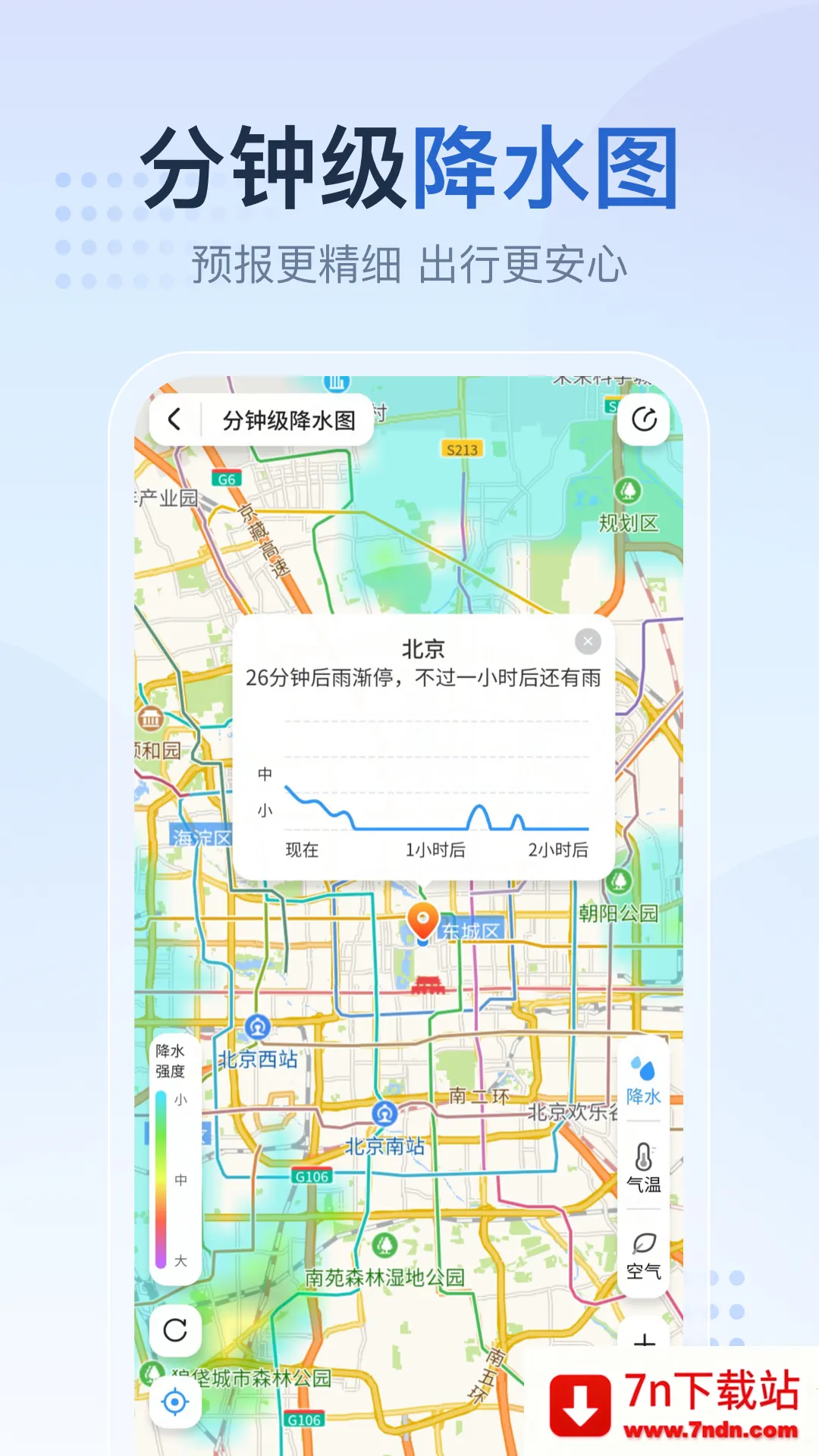Replay radar using the circular arrow button
Viewport: 819px width, 1456px height.
pyautogui.click(x=176, y=1329)
